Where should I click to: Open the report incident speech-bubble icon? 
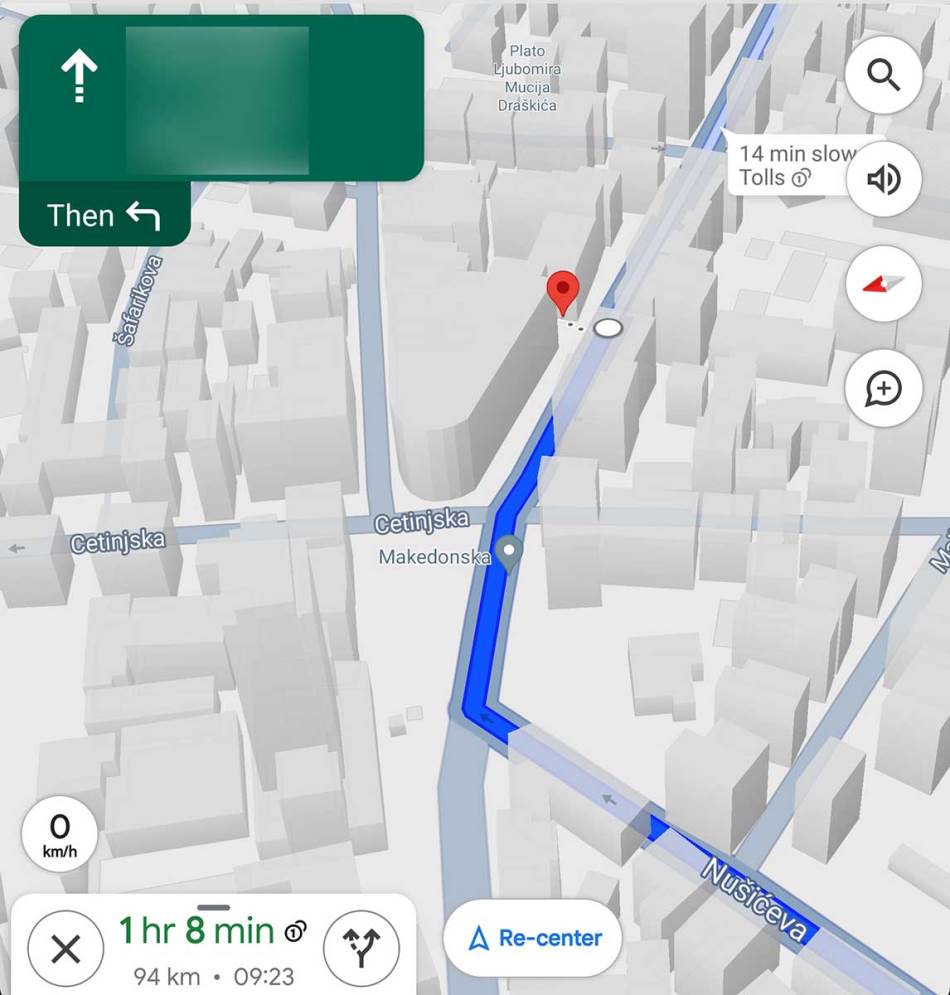click(x=884, y=390)
